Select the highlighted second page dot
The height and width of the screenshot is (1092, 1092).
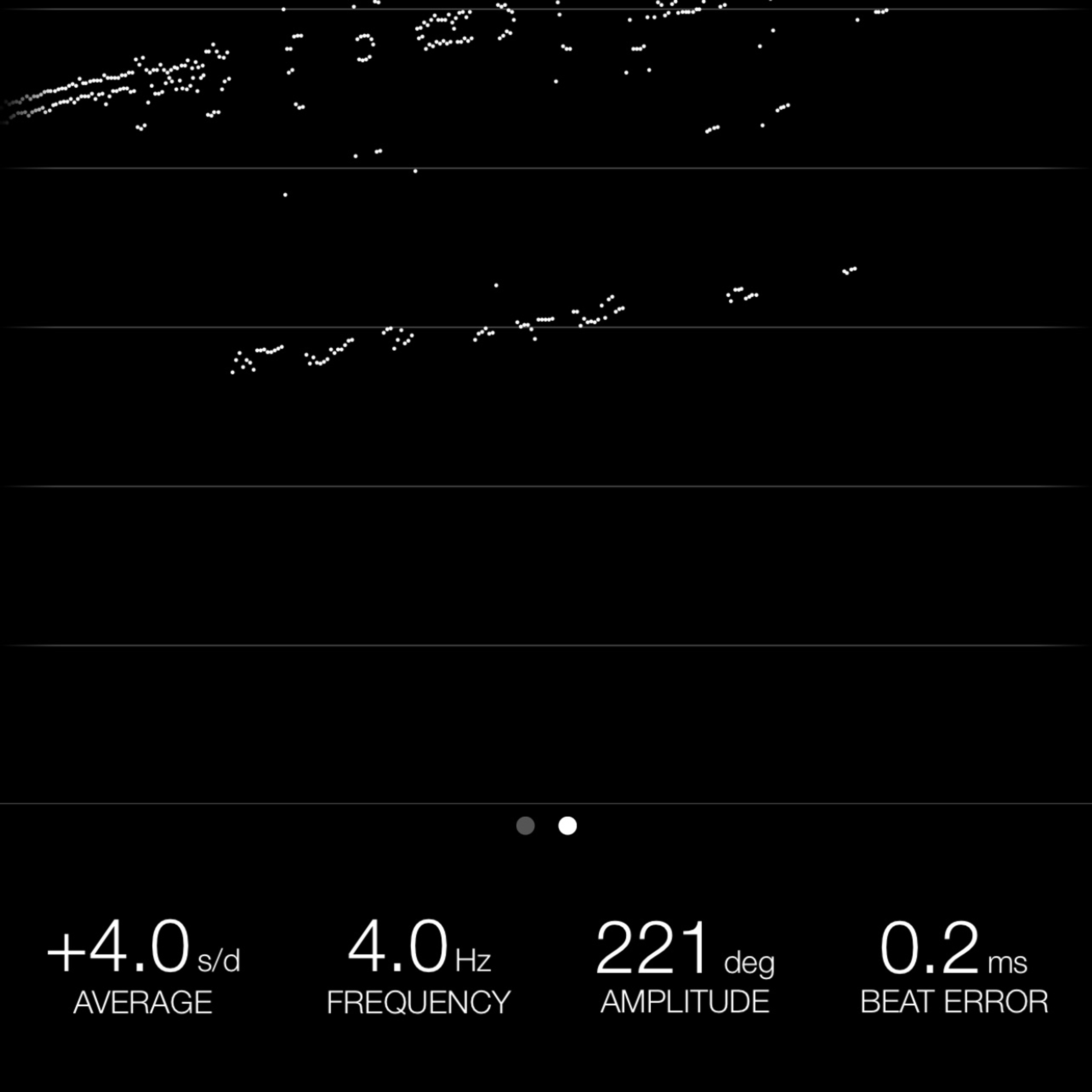click(x=568, y=826)
